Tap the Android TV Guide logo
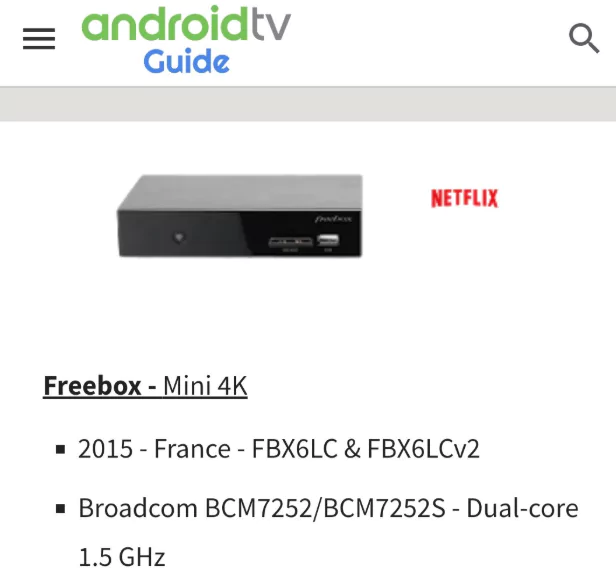616x575 pixels. coord(186,41)
